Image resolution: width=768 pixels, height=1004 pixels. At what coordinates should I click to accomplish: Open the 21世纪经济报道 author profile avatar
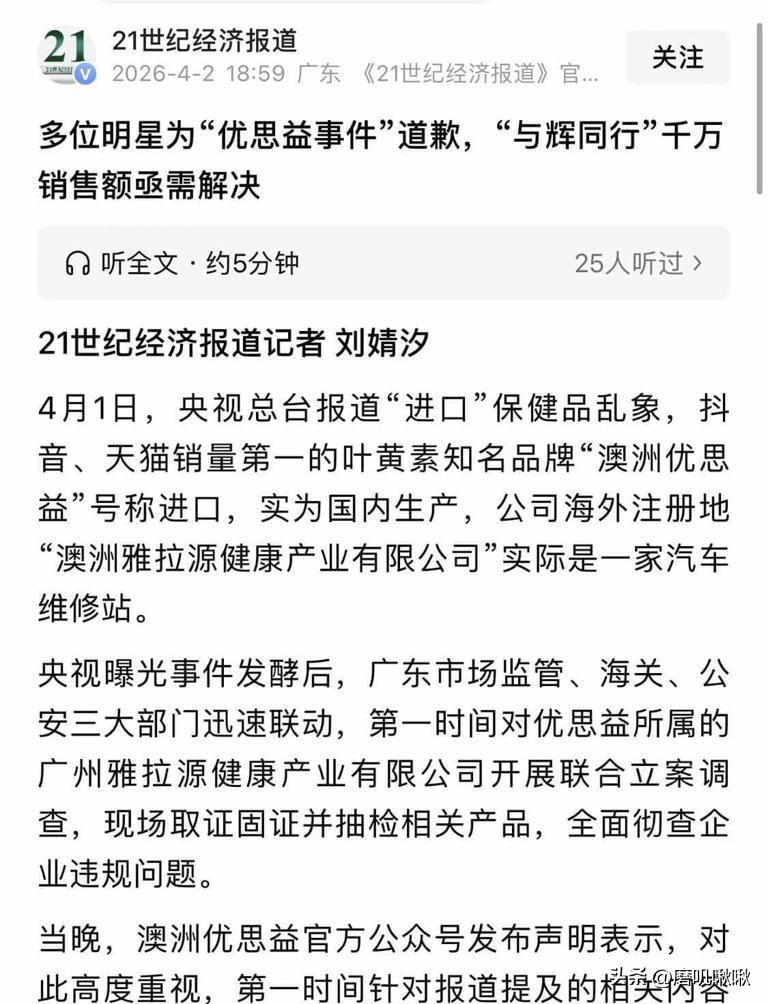(x=67, y=55)
